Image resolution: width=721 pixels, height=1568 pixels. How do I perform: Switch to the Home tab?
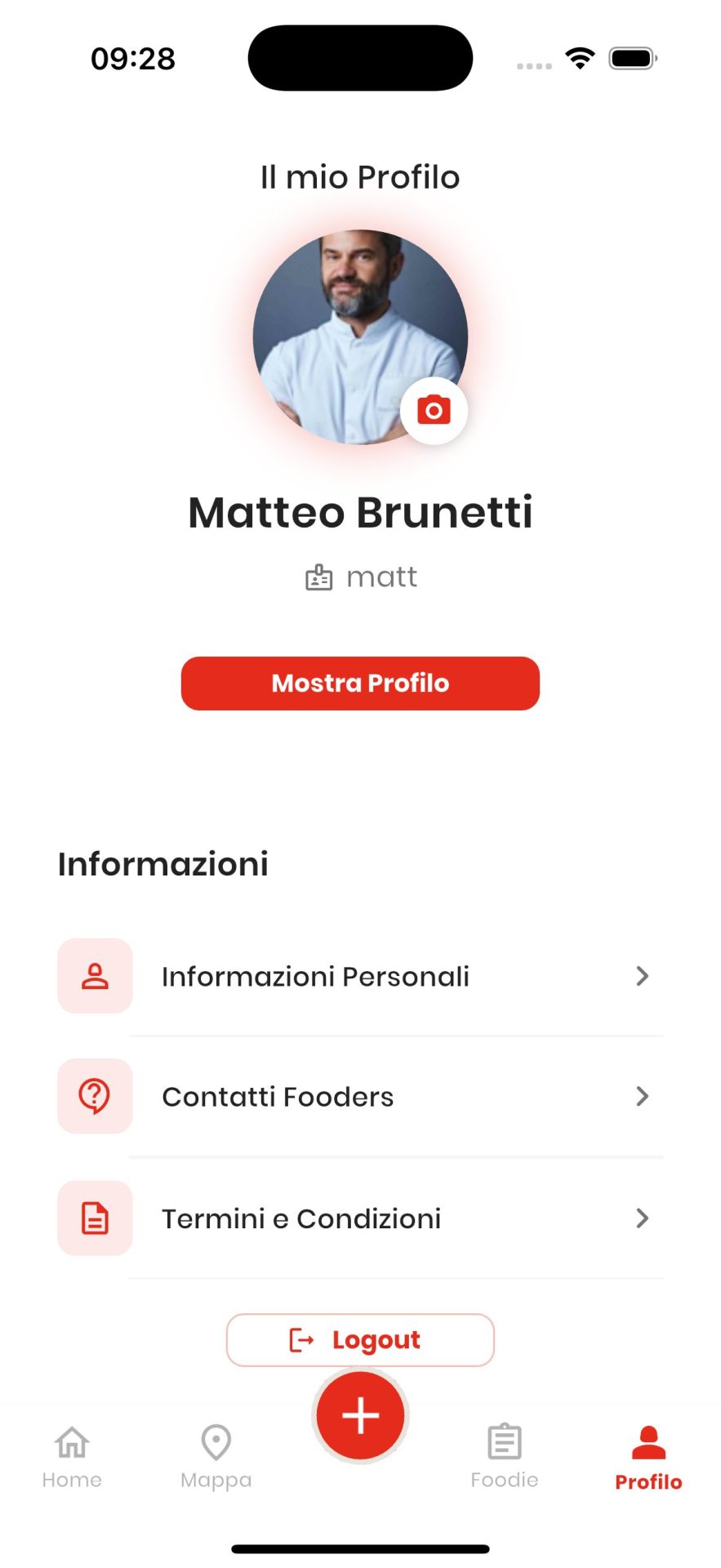[x=72, y=1457]
